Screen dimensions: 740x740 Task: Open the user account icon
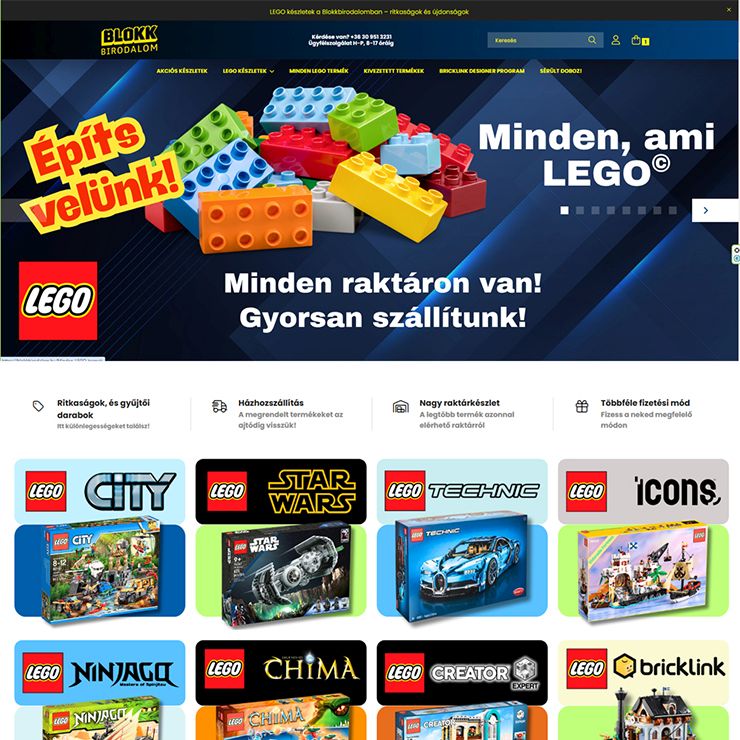click(616, 40)
